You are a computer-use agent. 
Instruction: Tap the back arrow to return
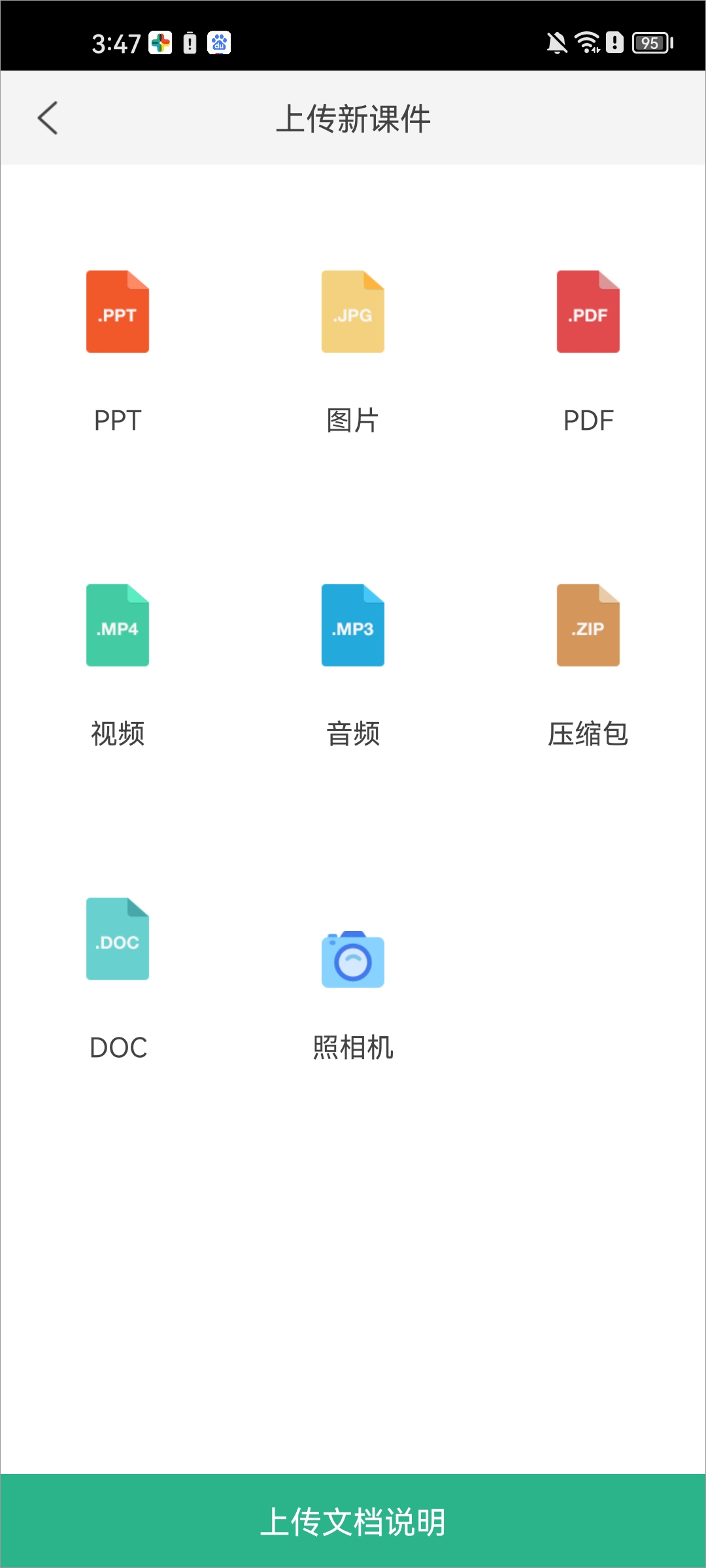pyautogui.click(x=48, y=118)
